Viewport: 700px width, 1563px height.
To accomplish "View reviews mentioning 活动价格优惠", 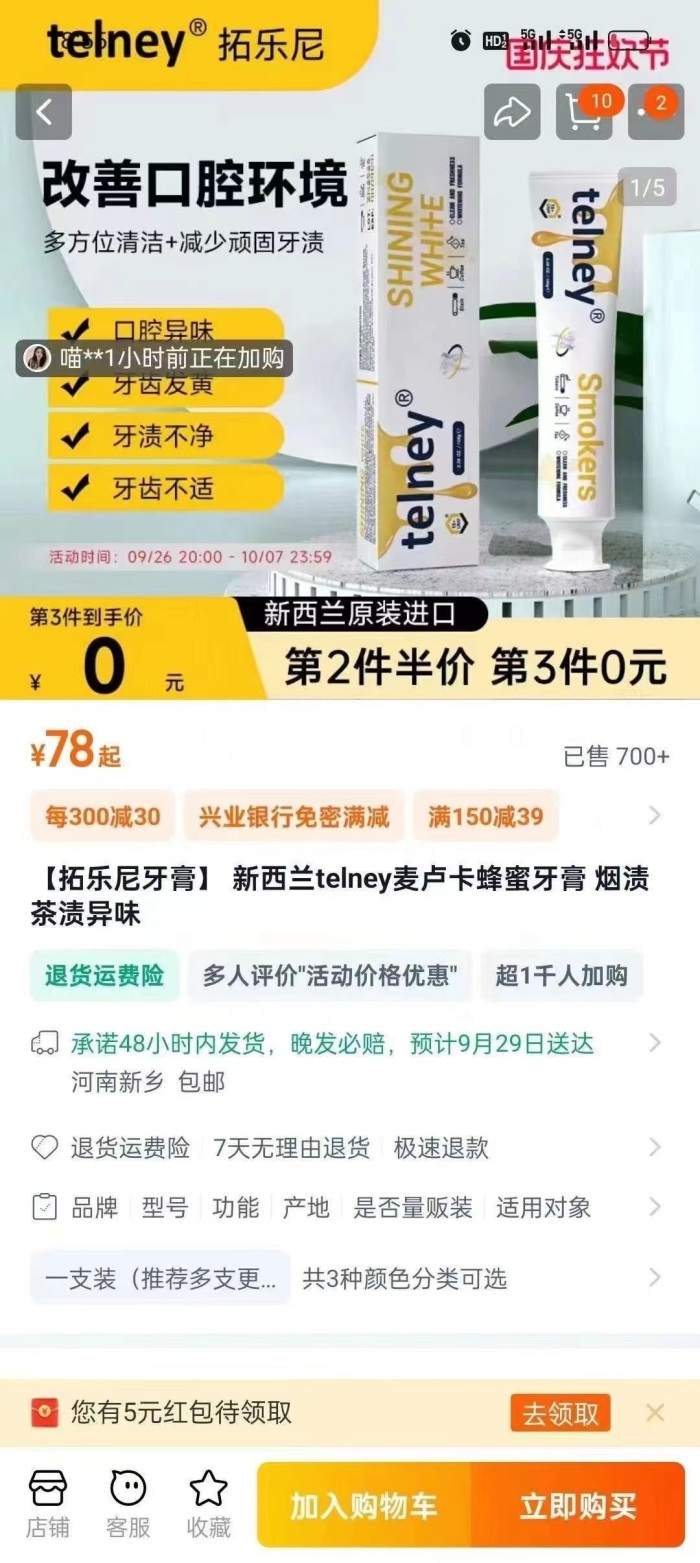I will (x=330, y=976).
